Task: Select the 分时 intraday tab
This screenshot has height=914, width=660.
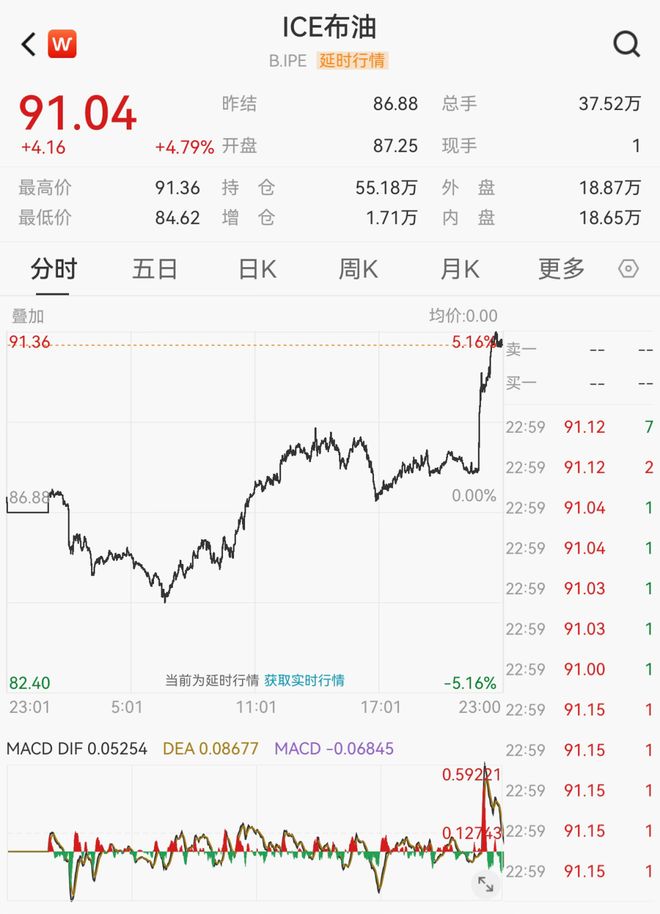Action: [54, 269]
